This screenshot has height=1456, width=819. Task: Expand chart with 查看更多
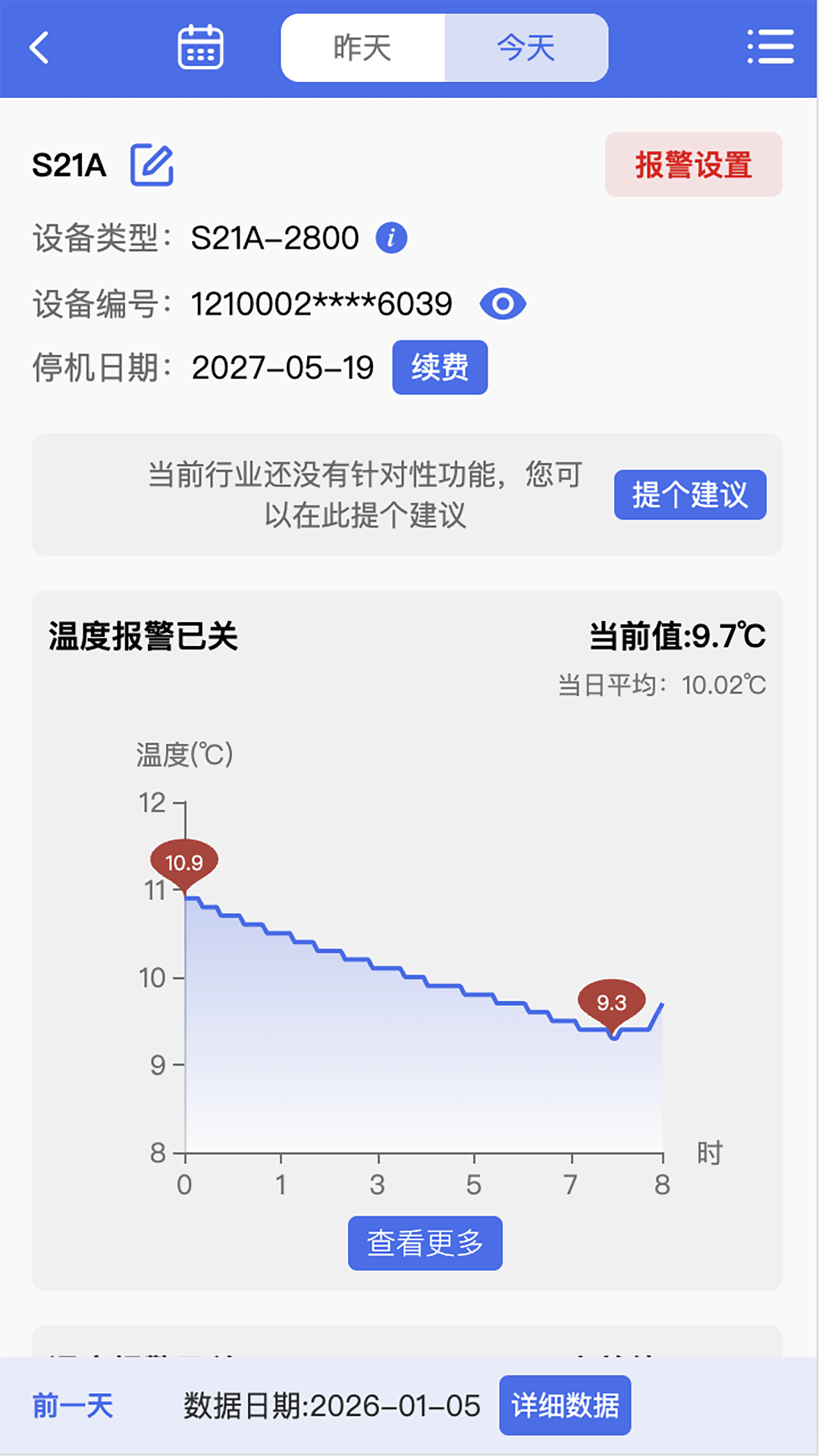pyautogui.click(x=425, y=1242)
